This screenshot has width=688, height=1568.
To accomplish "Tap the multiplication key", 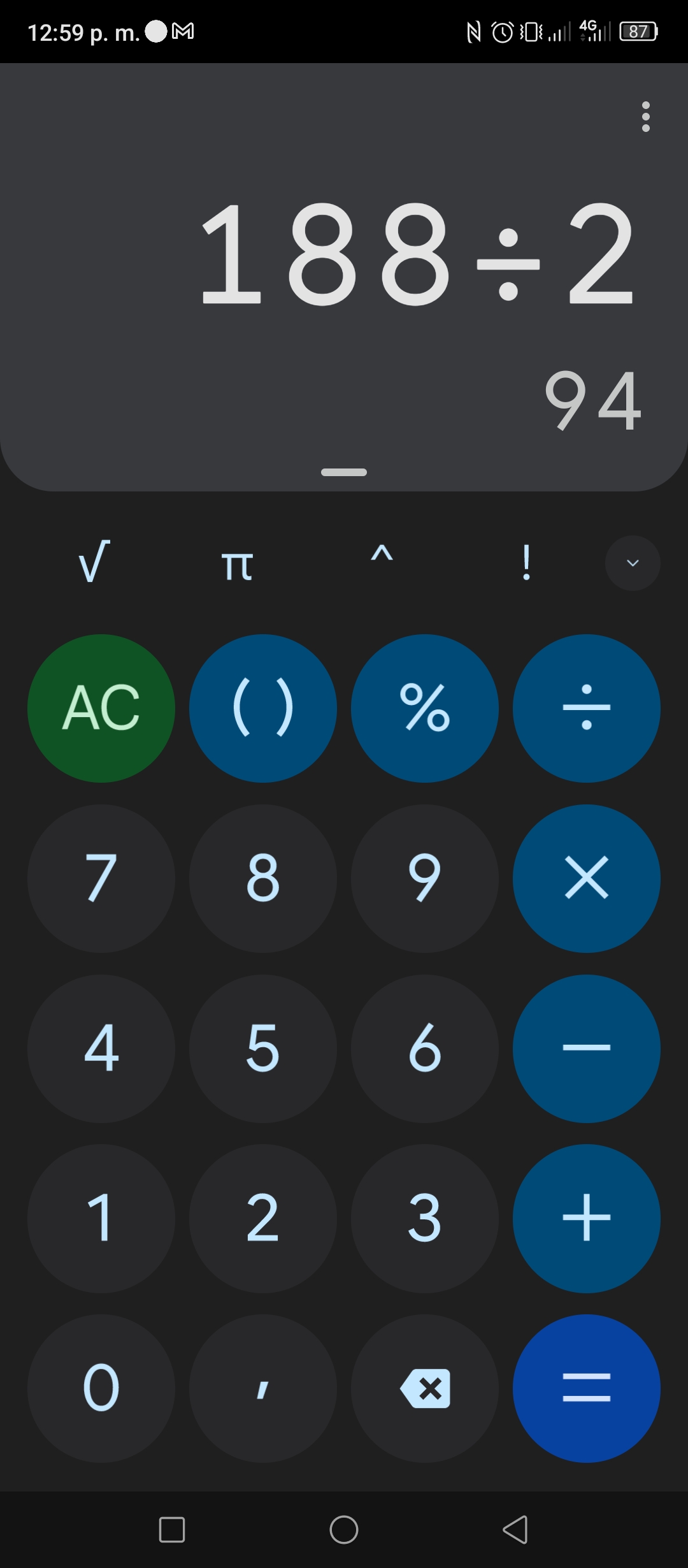I will [x=587, y=878].
